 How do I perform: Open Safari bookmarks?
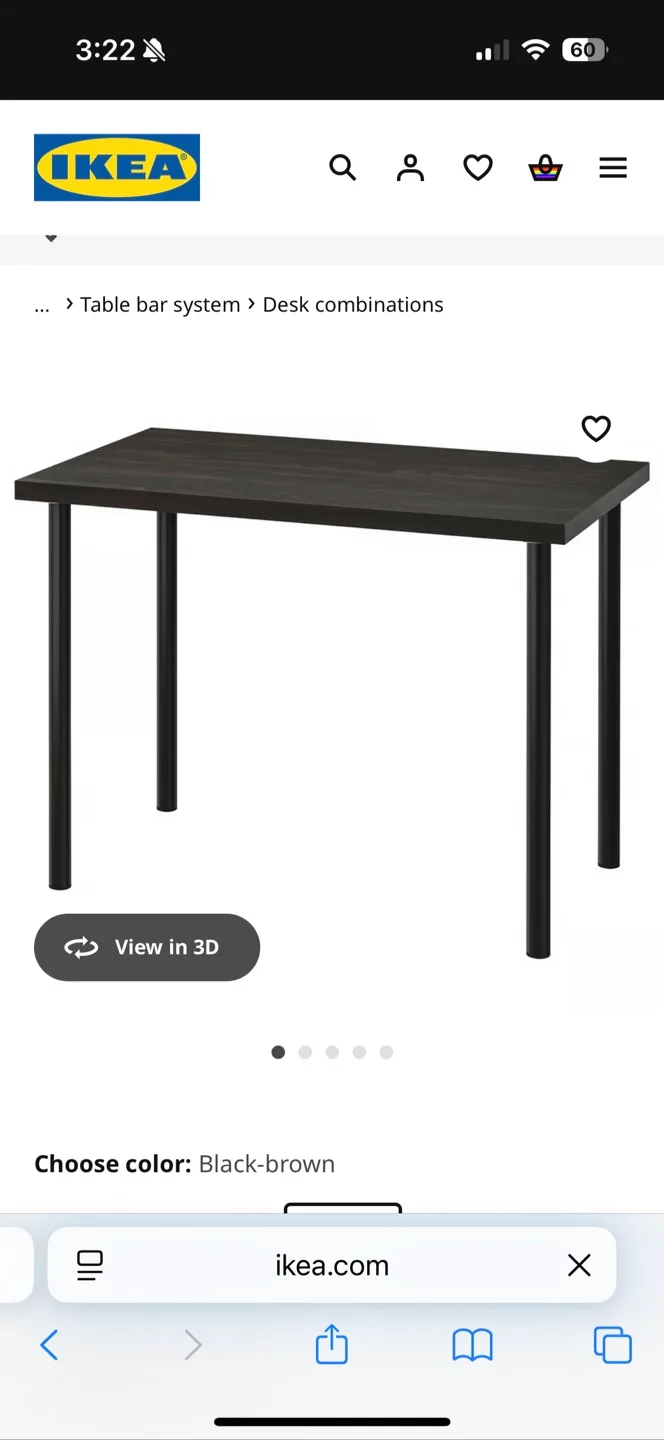472,1345
